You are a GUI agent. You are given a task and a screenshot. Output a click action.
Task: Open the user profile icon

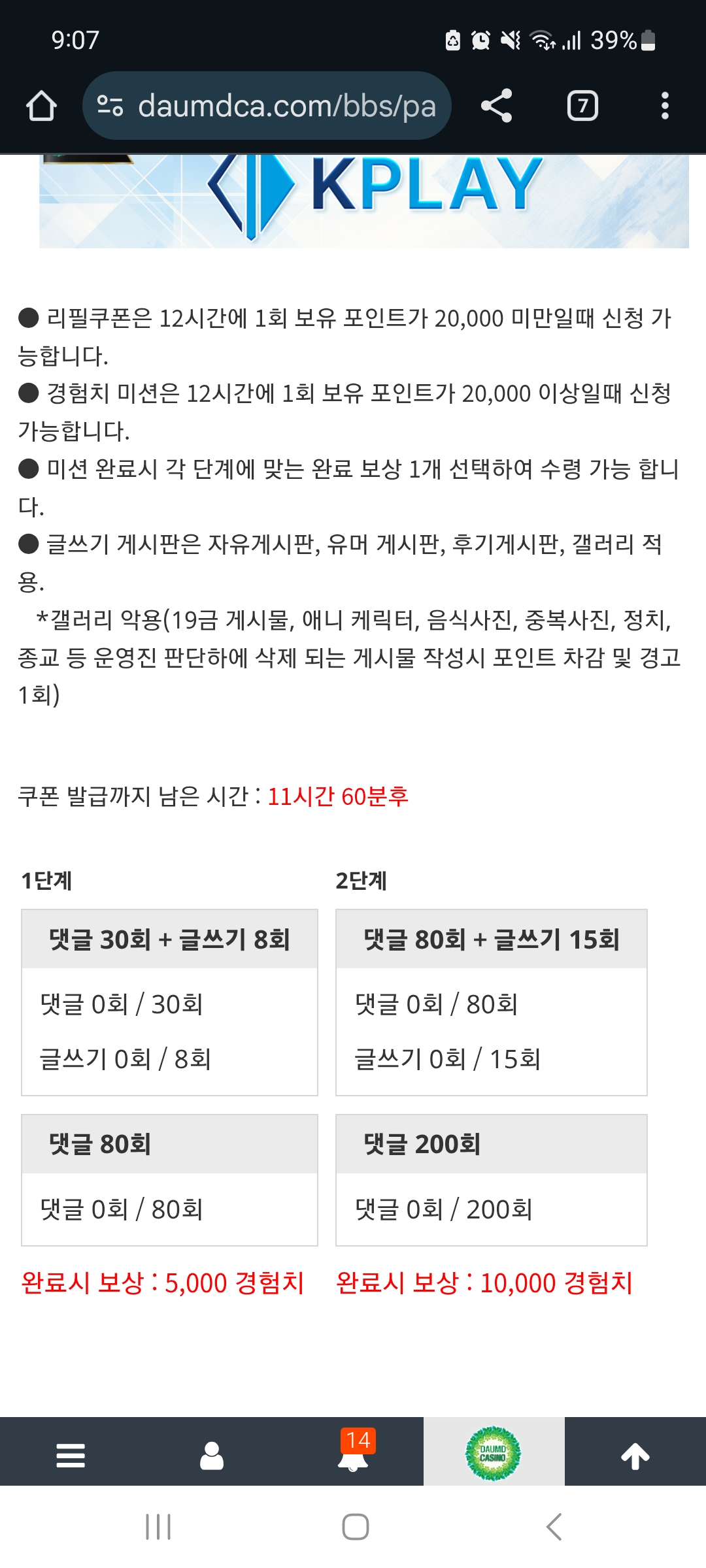click(212, 1455)
